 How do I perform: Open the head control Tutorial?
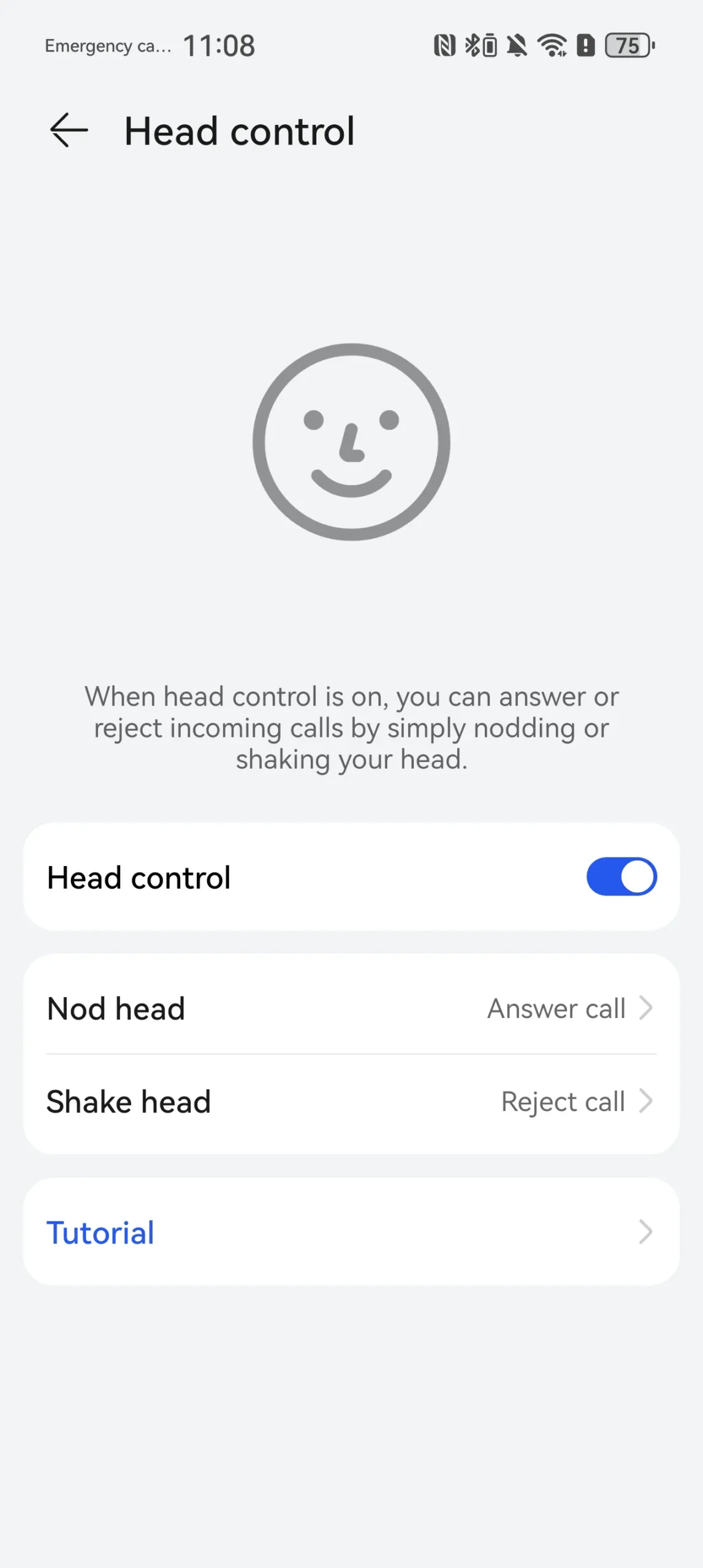351,1232
